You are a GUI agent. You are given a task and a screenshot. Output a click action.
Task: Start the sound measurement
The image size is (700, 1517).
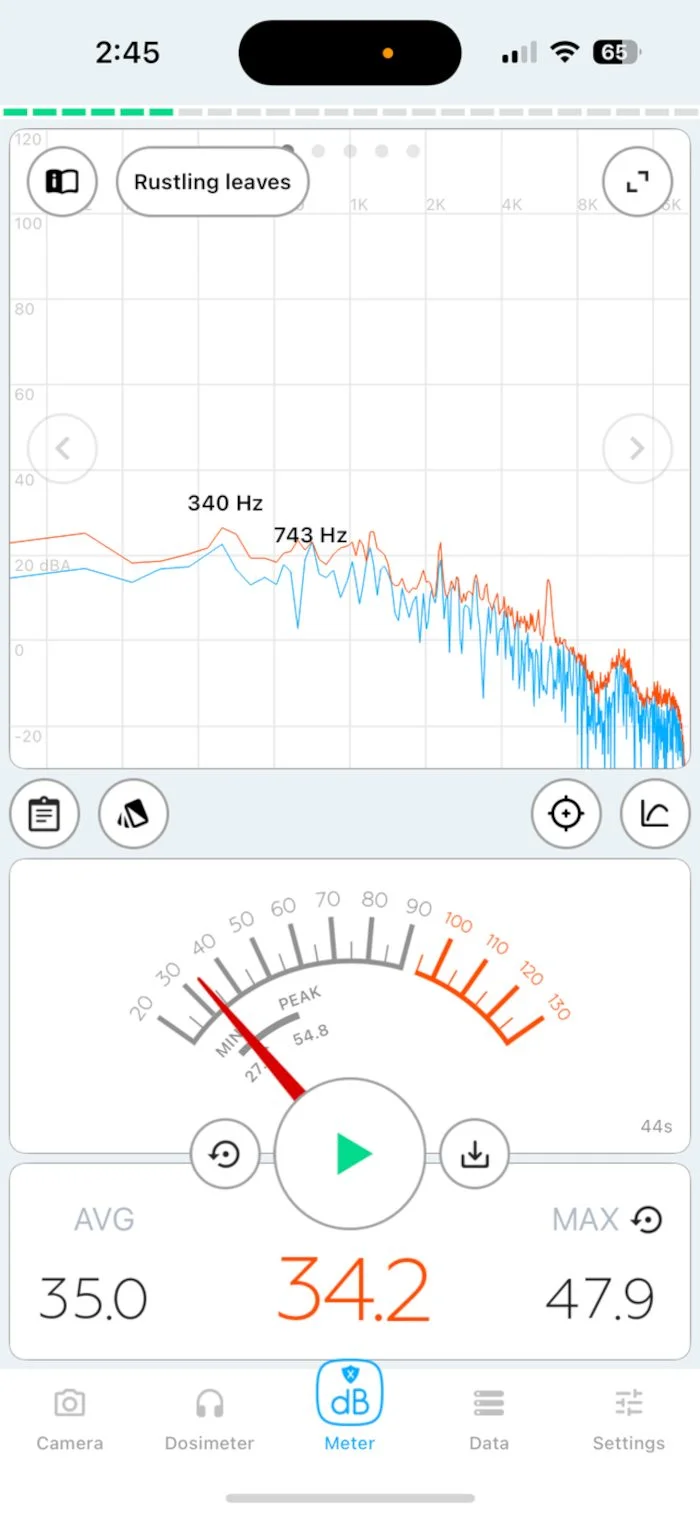350,1154
